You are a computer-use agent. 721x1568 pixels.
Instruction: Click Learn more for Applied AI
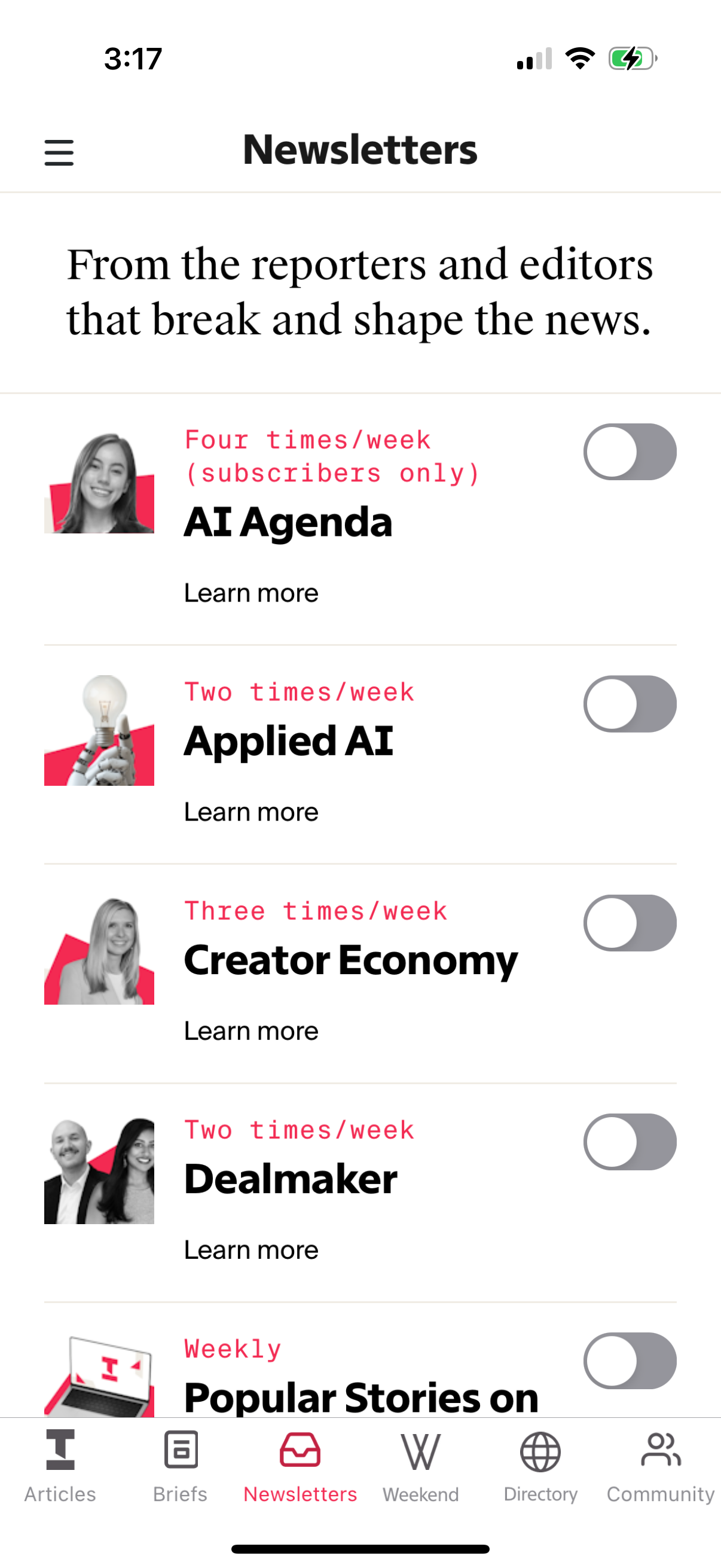[x=250, y=812]
